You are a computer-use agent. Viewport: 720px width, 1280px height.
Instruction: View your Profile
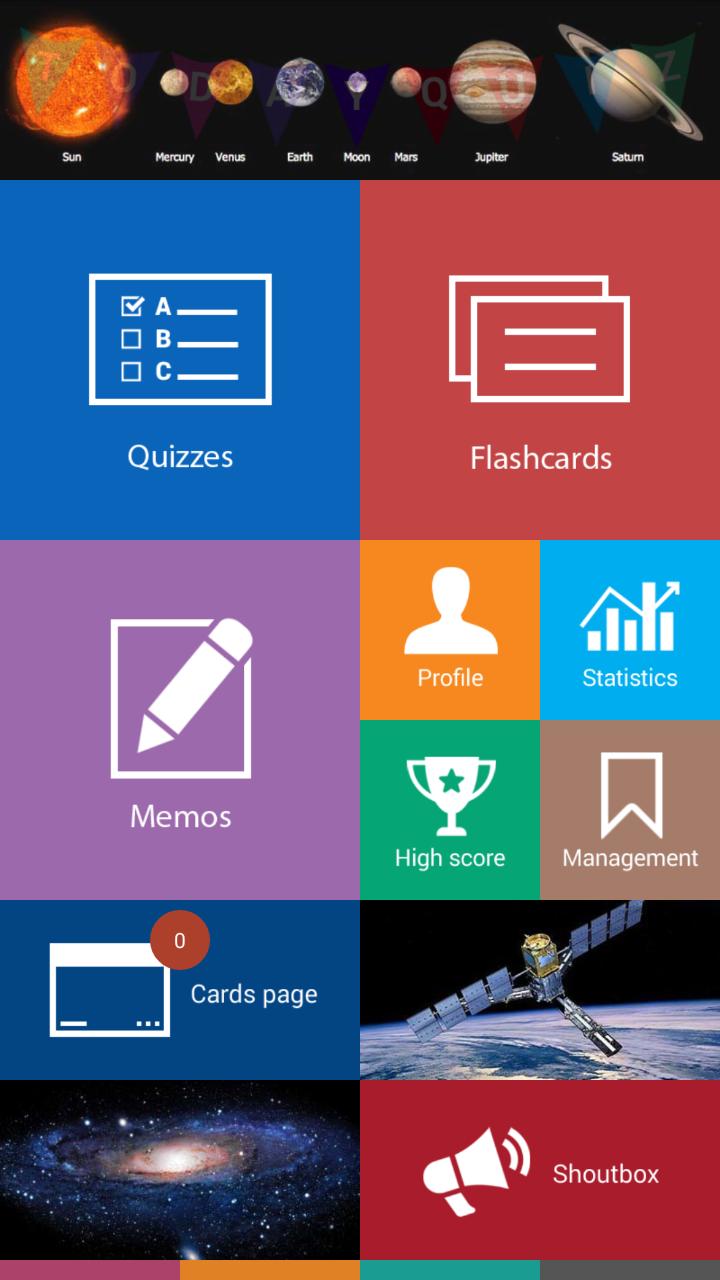pos(450,630)
